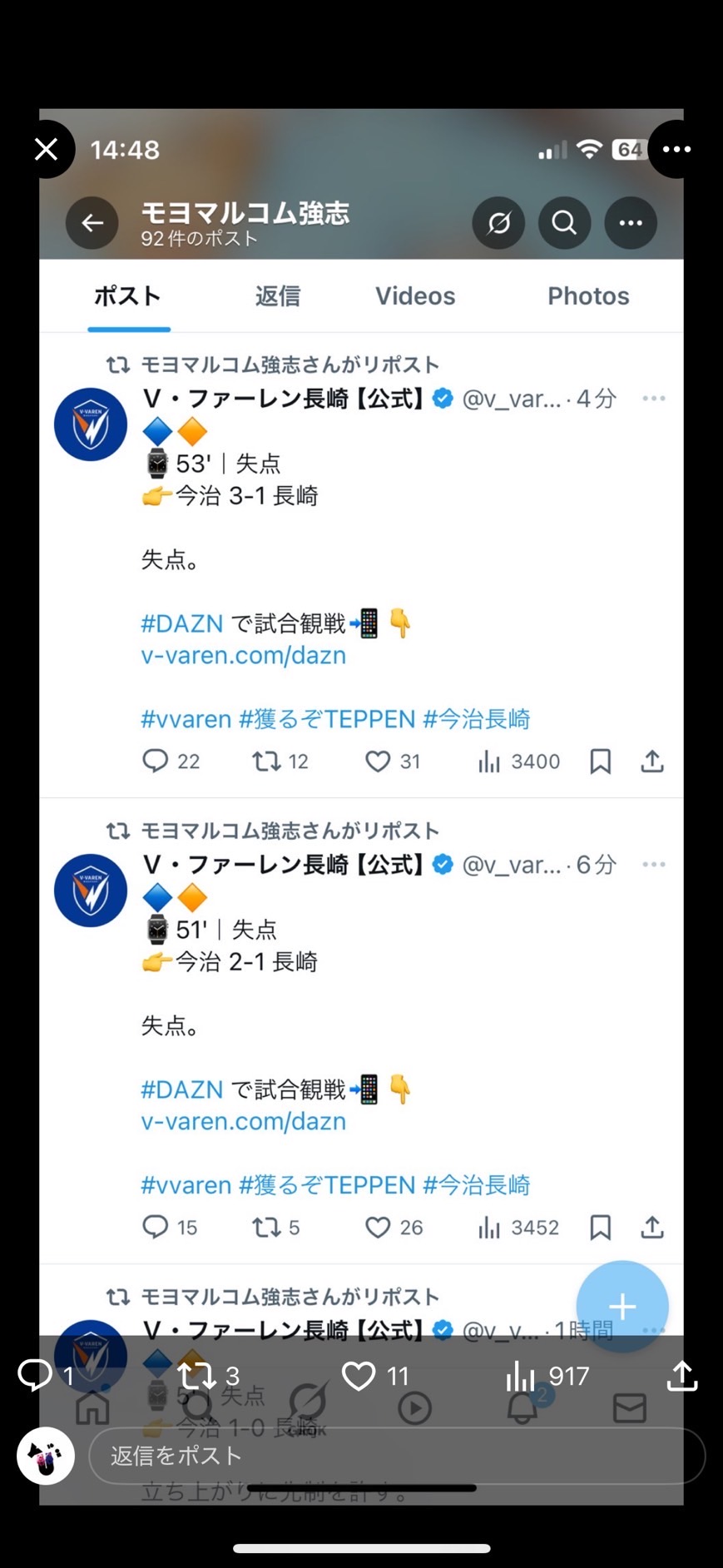Open the viewer's overflow menu at top right
Screen dimensions: 723x1568
point(676,149)
